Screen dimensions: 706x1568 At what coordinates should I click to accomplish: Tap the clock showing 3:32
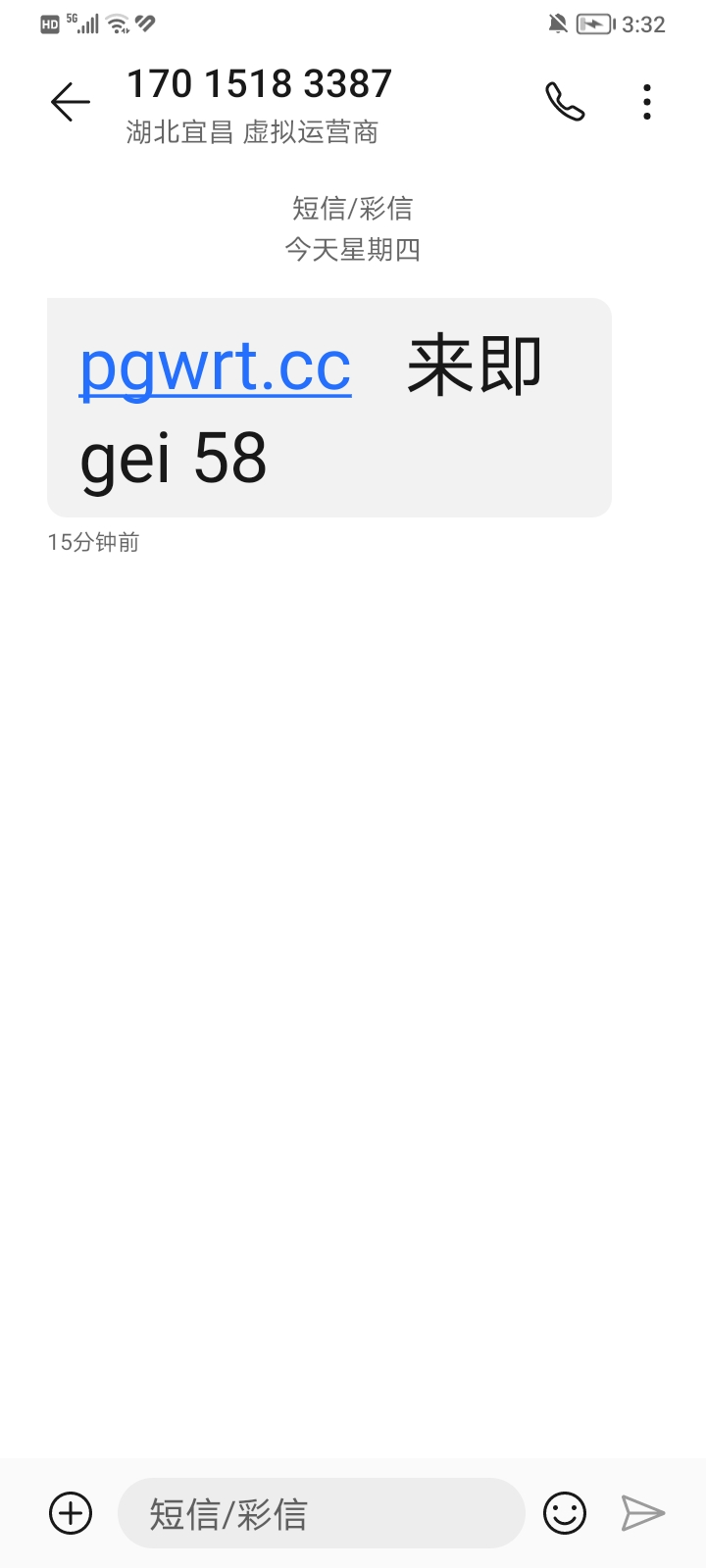click(x=644, y=24)
